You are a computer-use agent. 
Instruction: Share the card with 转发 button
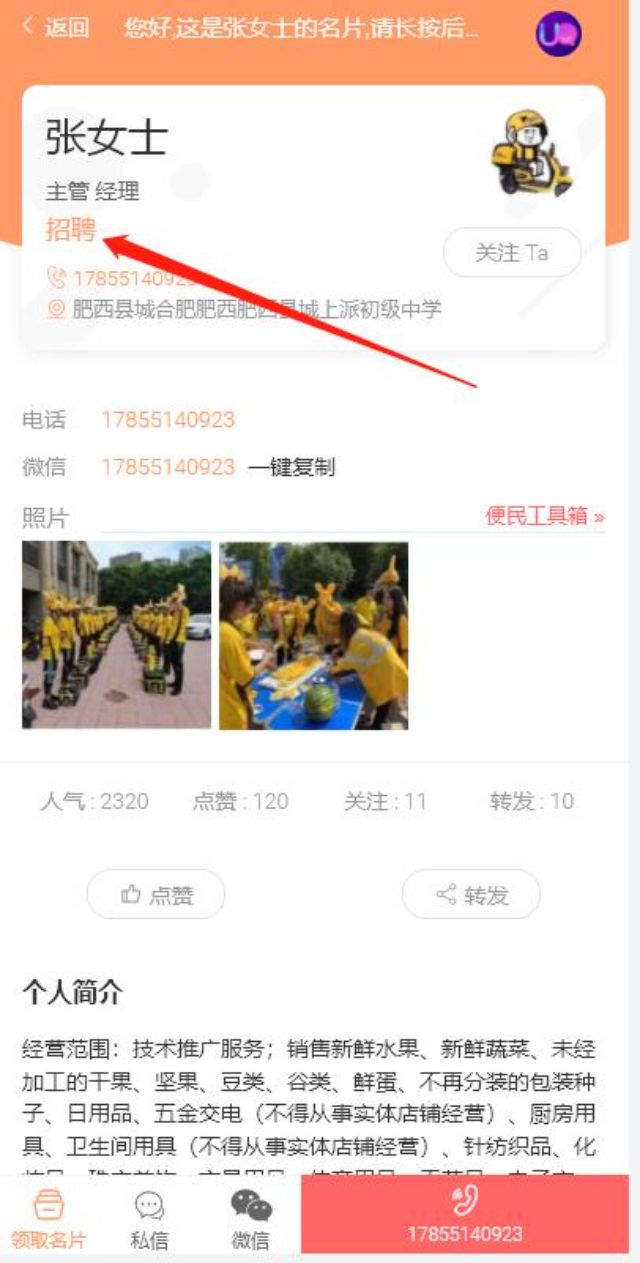pyautogui.click(x=471, y=895)
